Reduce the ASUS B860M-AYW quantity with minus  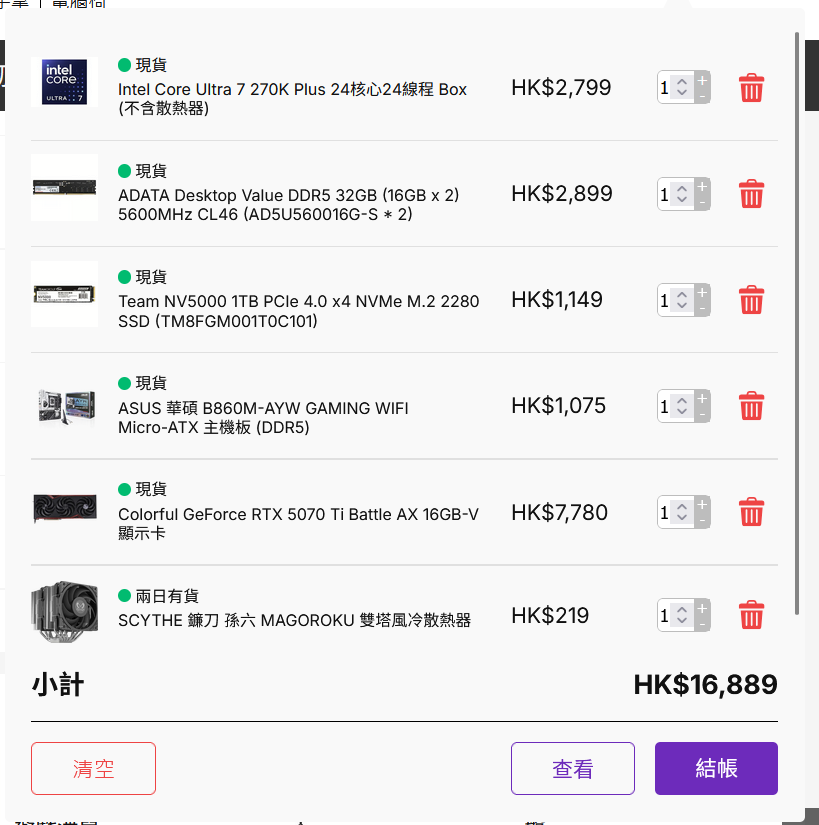tap(702, 414)
